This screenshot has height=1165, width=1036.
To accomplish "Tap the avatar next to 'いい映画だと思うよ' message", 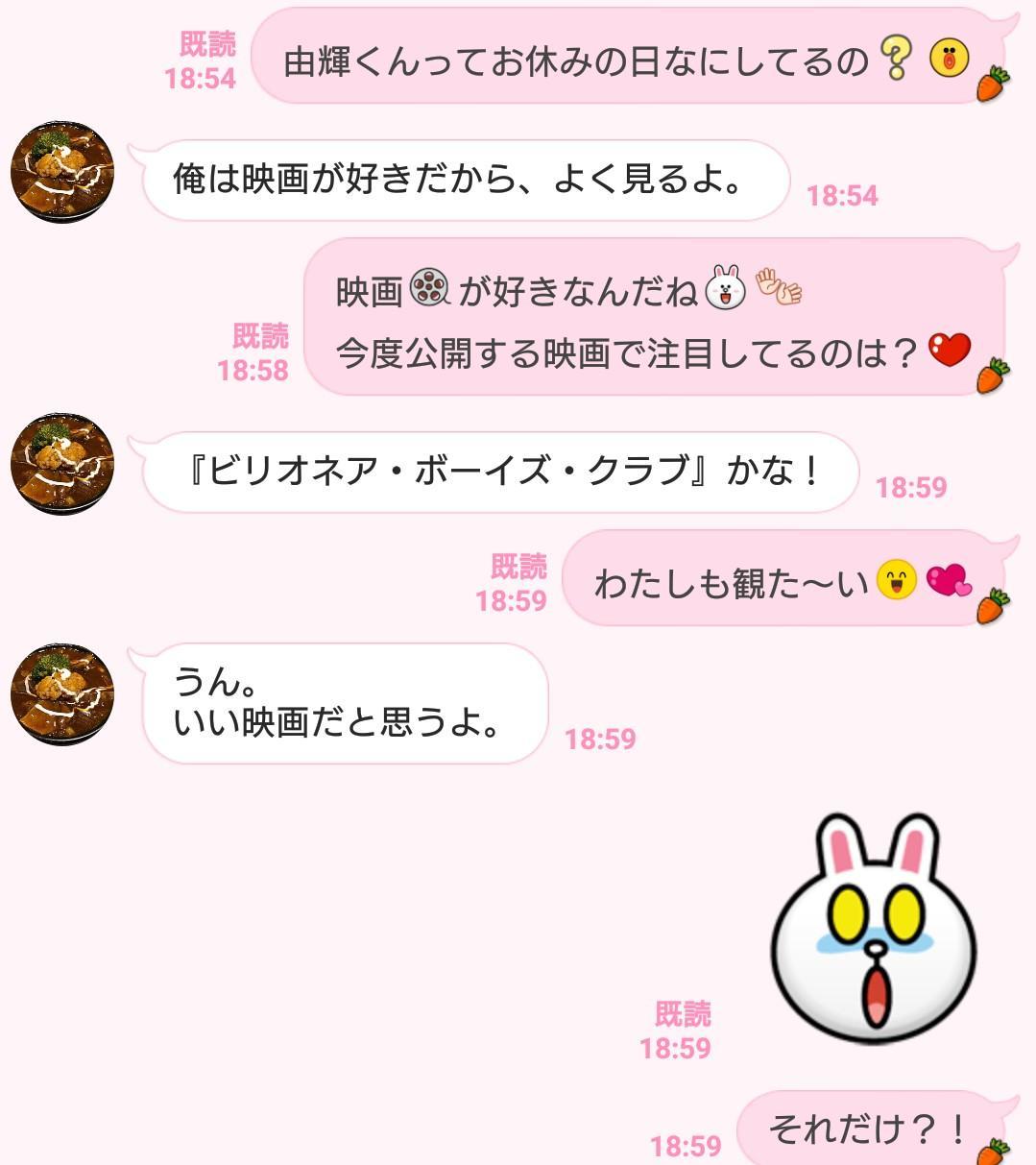I will 60,696.
